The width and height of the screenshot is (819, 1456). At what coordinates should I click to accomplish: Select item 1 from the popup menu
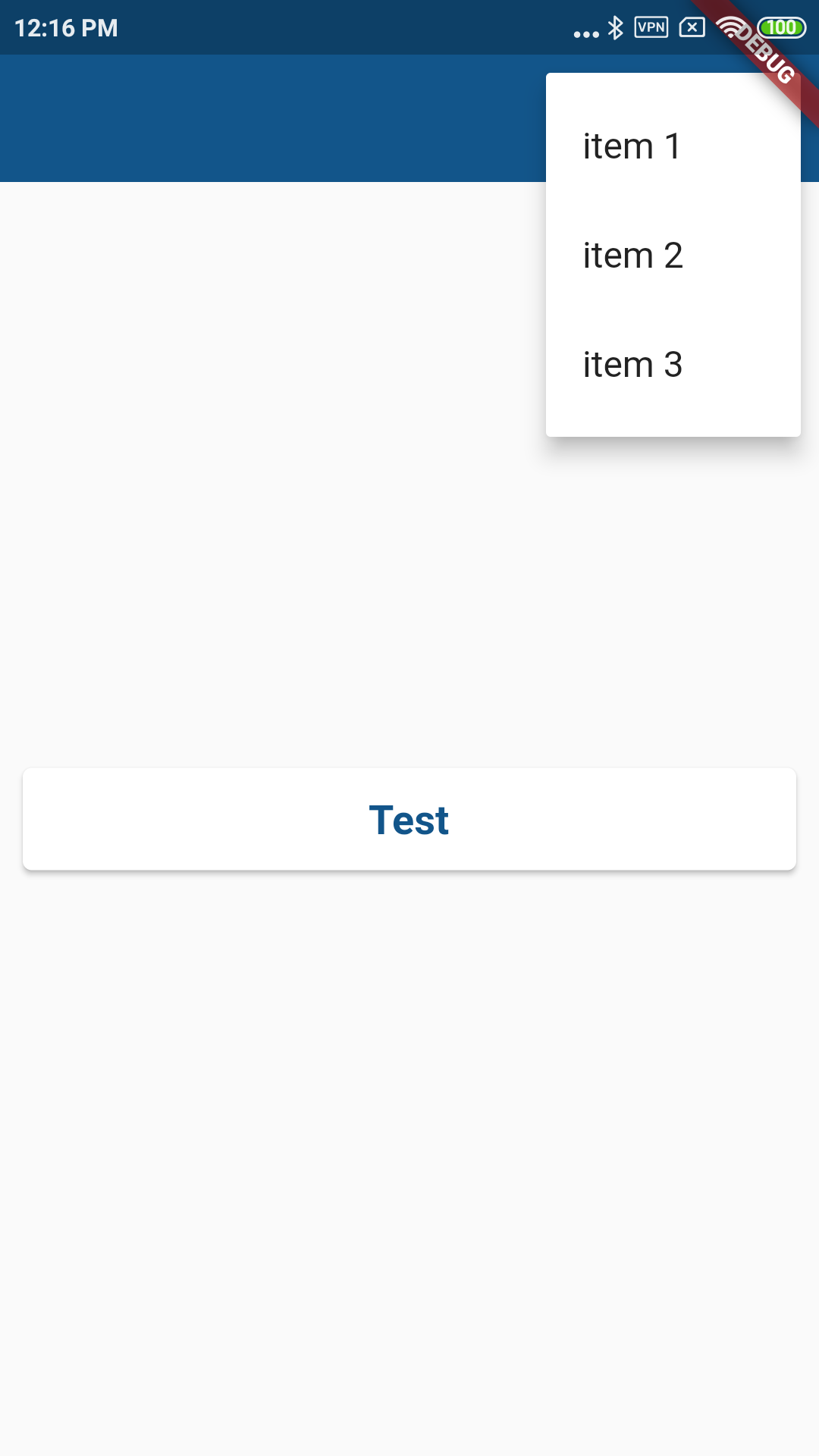673,146
